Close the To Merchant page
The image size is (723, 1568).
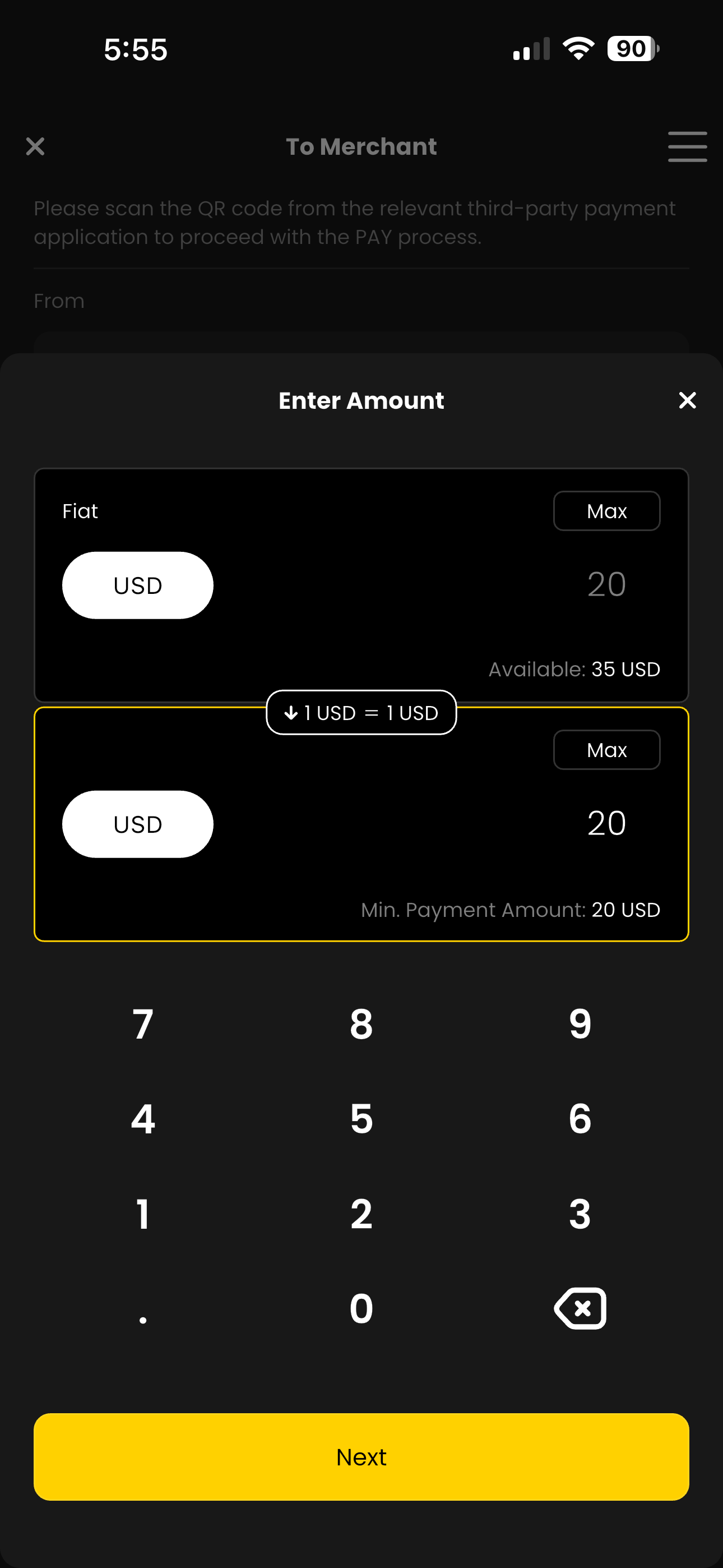click(35, 147)
